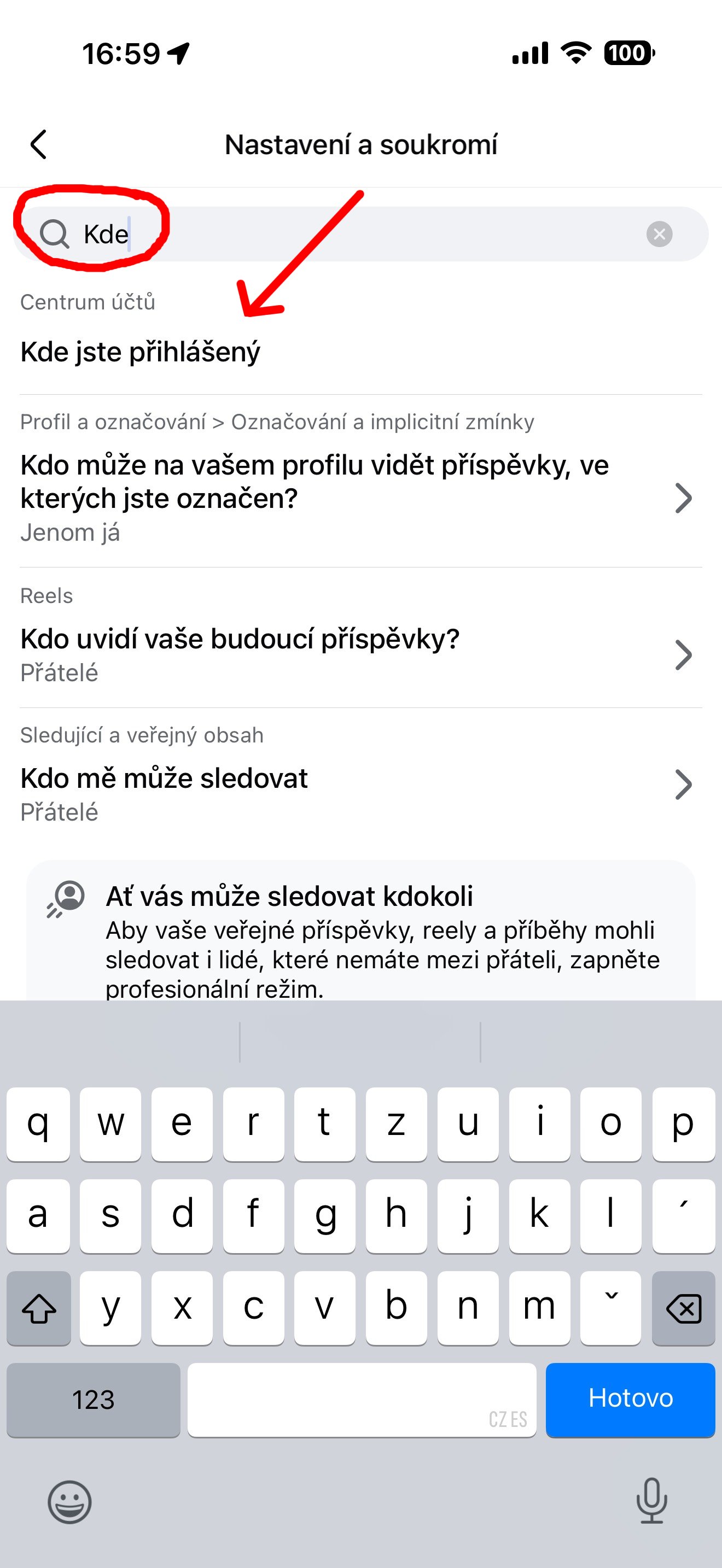The width and height of the screenshot is (722, 1568).
Task: Tap the microphone dictation icon
Action: (x=651, y=1501)
